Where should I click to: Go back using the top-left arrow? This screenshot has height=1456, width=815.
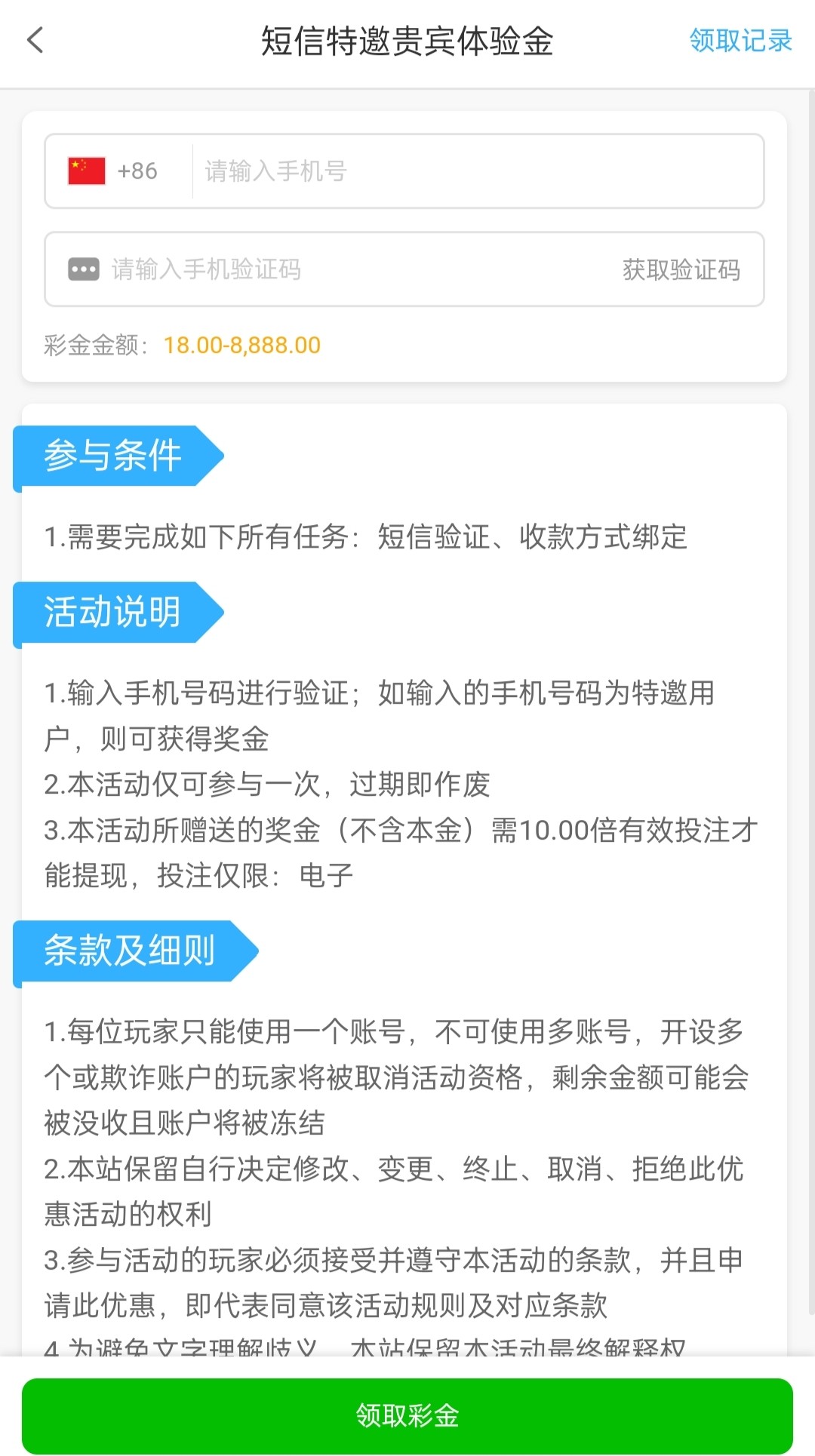point(35,41)
